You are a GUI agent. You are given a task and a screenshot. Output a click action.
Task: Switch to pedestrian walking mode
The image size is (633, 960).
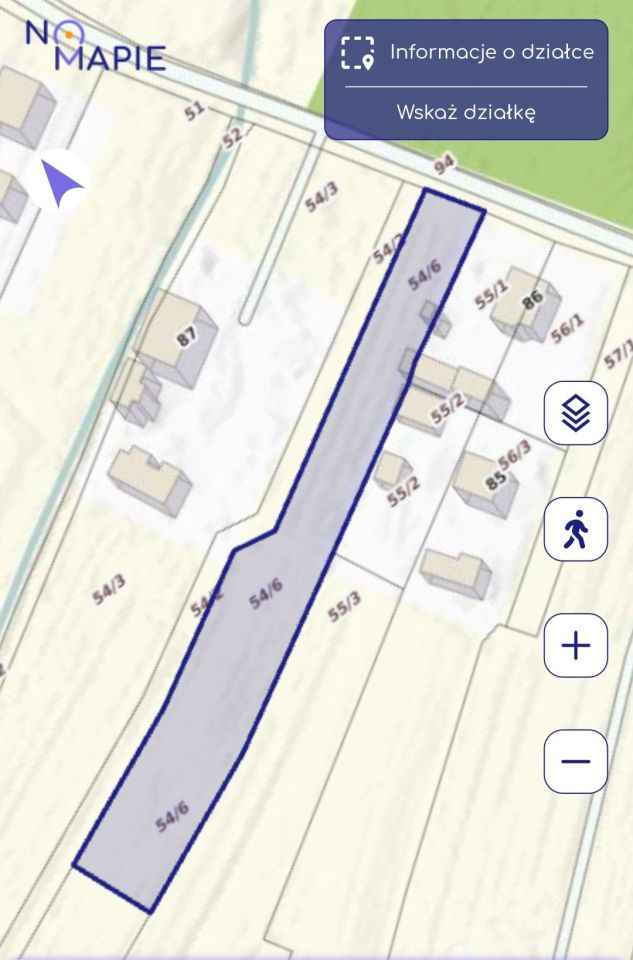click(575, 529)
